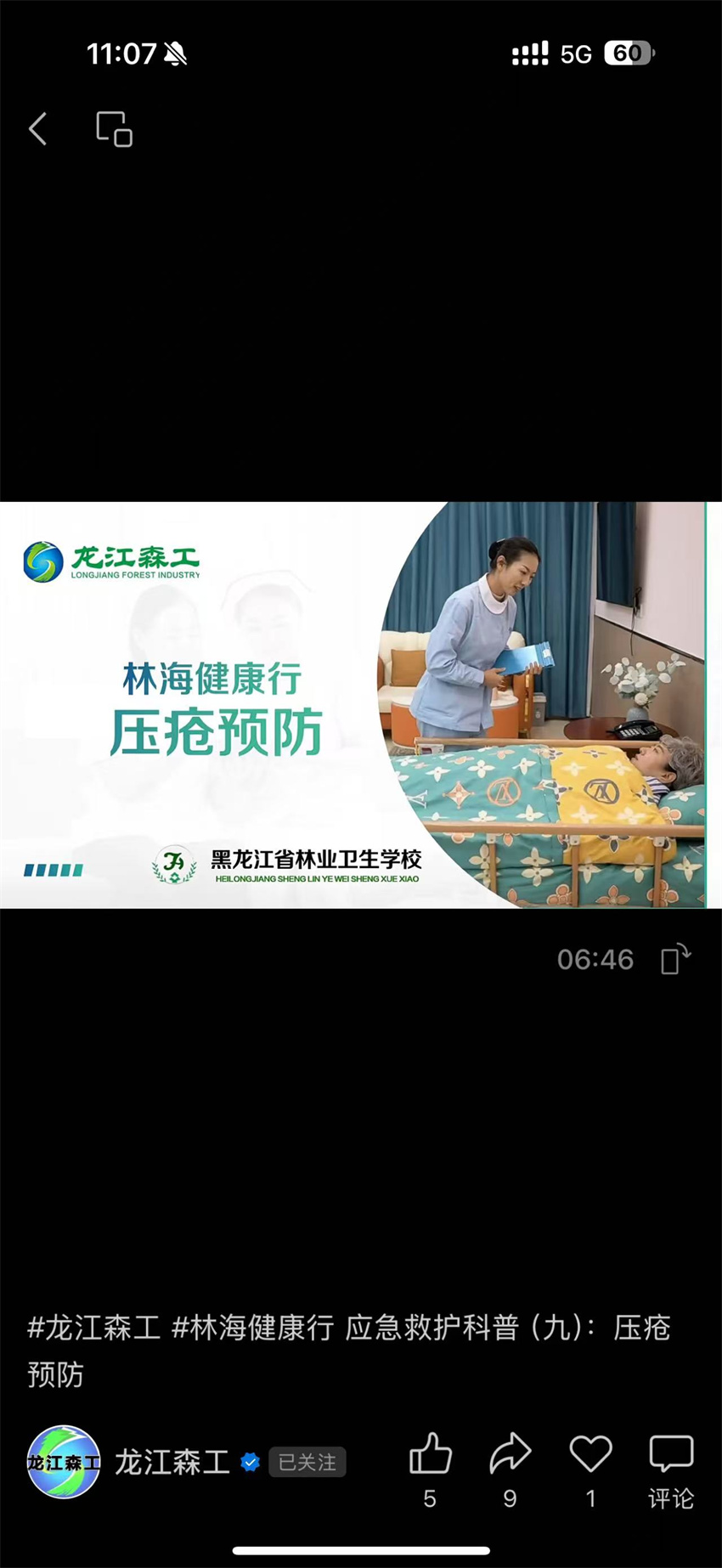
Task: Open the #林海健康行 hashtag
Action: coord(253,1328)
